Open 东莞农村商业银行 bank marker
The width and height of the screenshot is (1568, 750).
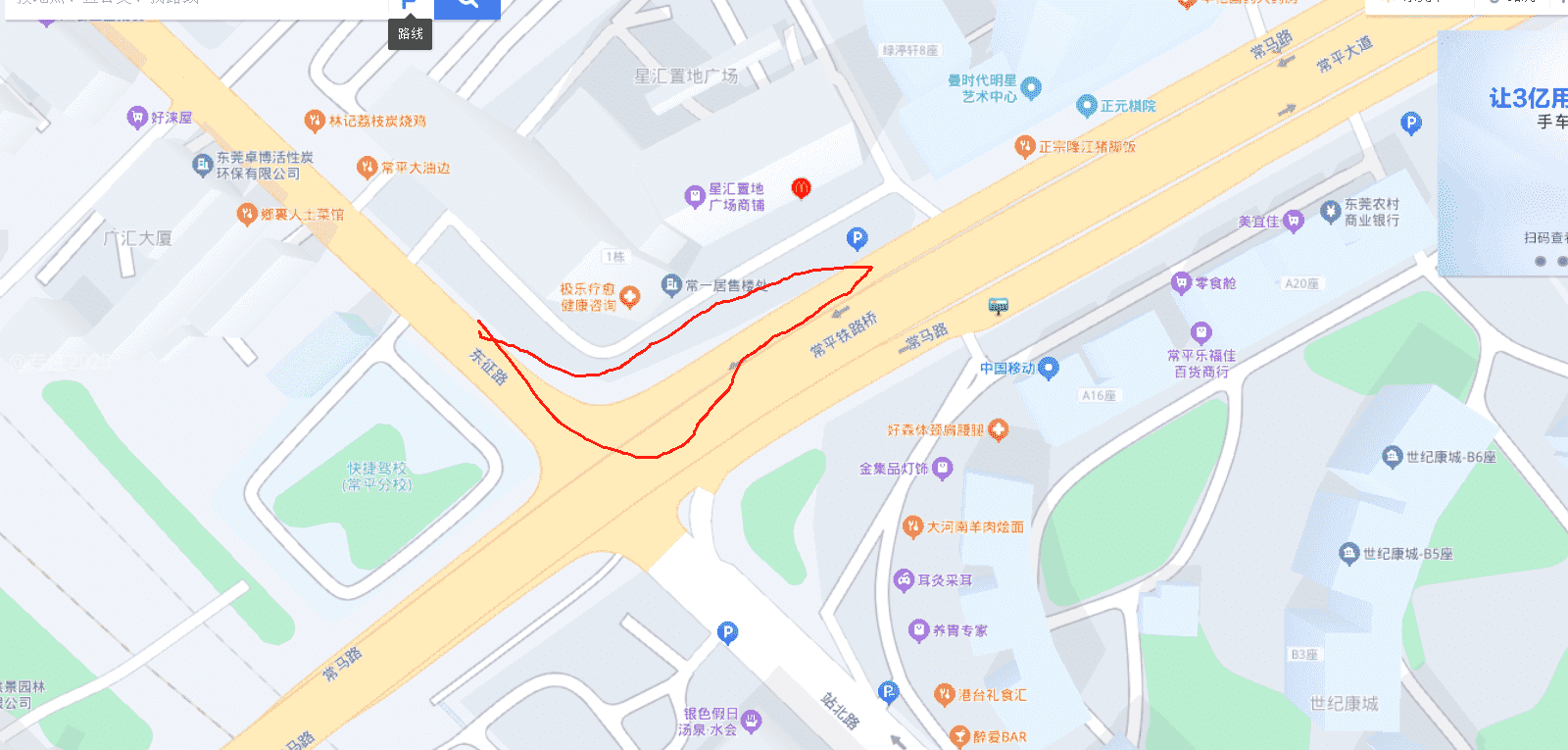(1330, 211)
